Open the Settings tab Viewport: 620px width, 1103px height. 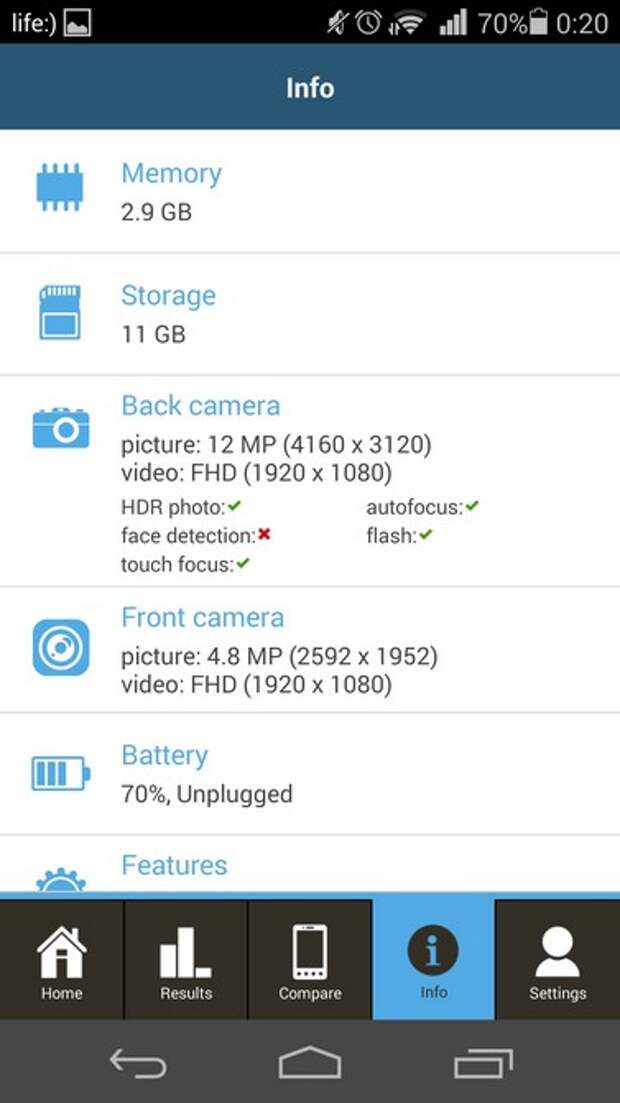tap(558, 959)
